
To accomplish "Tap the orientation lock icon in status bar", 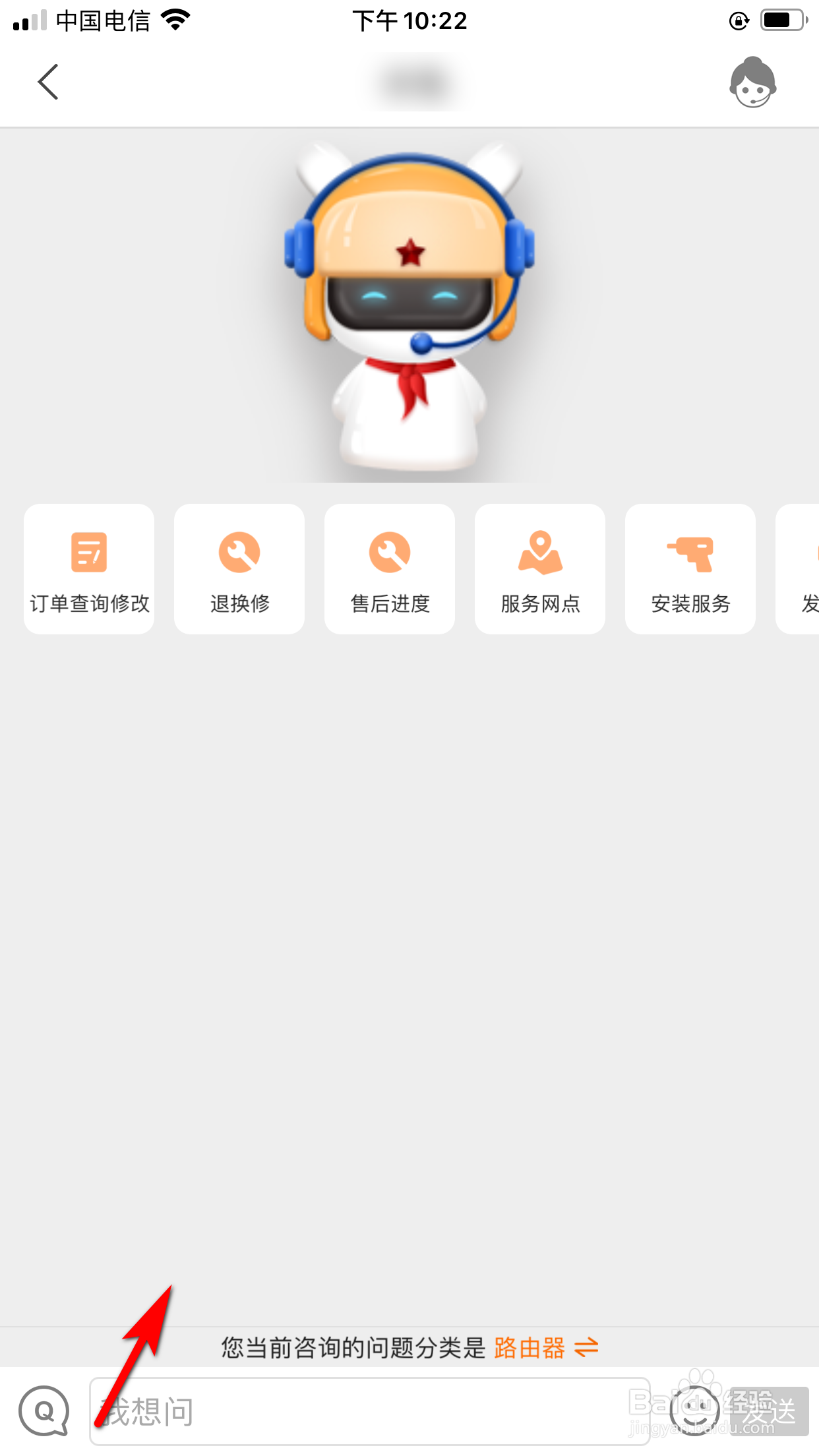I will (x=739, y=20).
